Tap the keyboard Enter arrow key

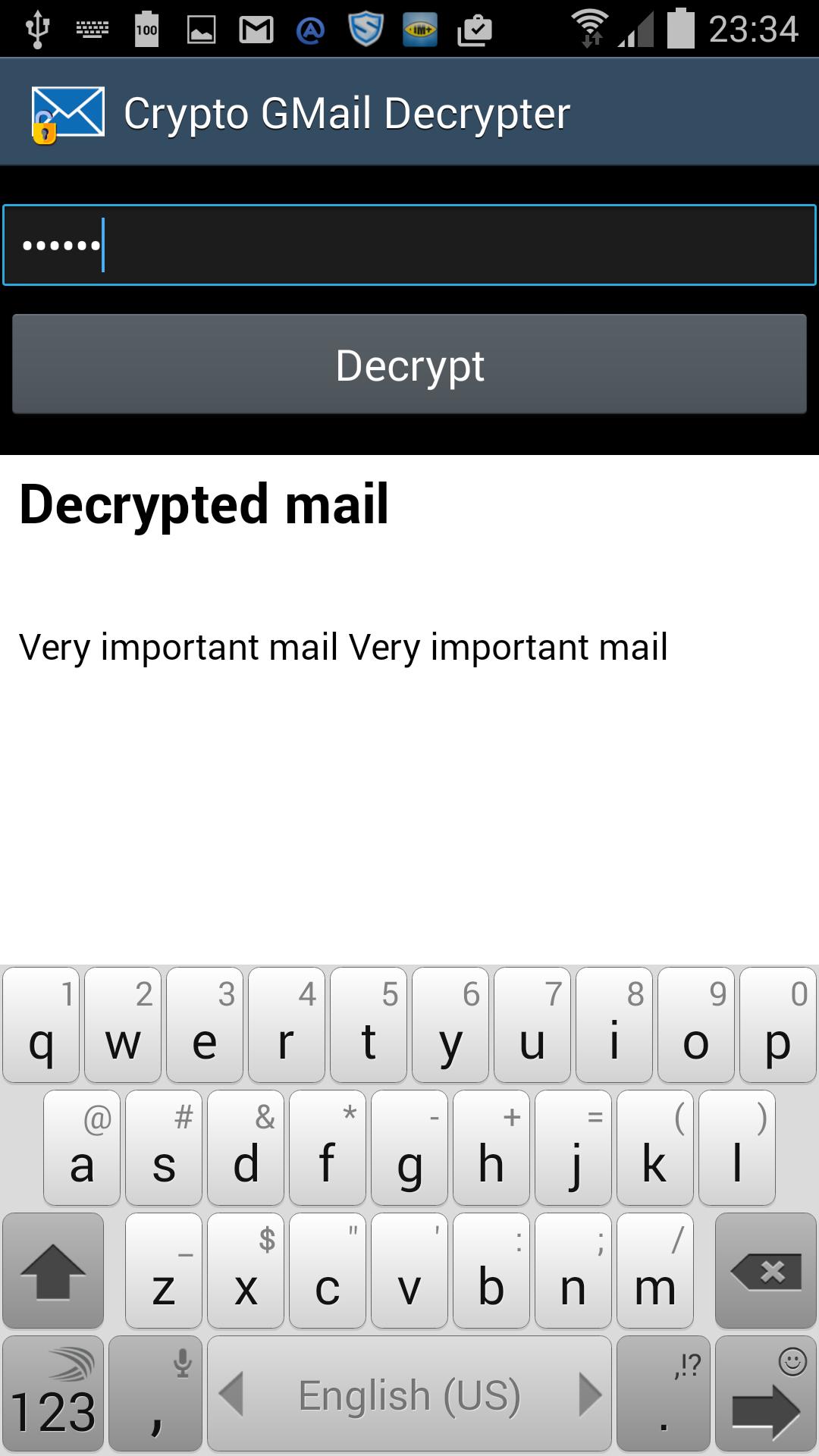tap(766, 1410)
